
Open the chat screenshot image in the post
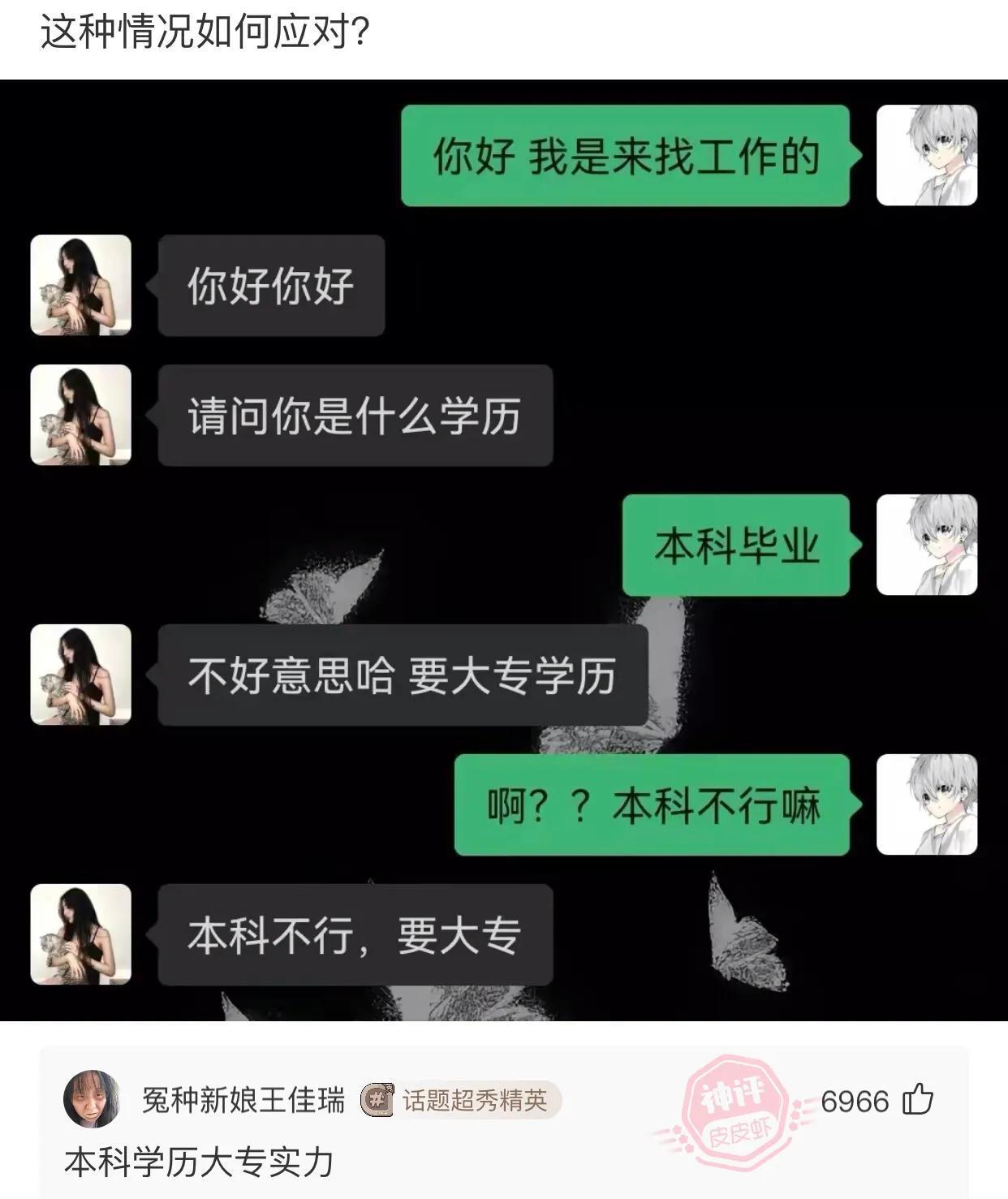pyautogui.click(x=503, y=550)
